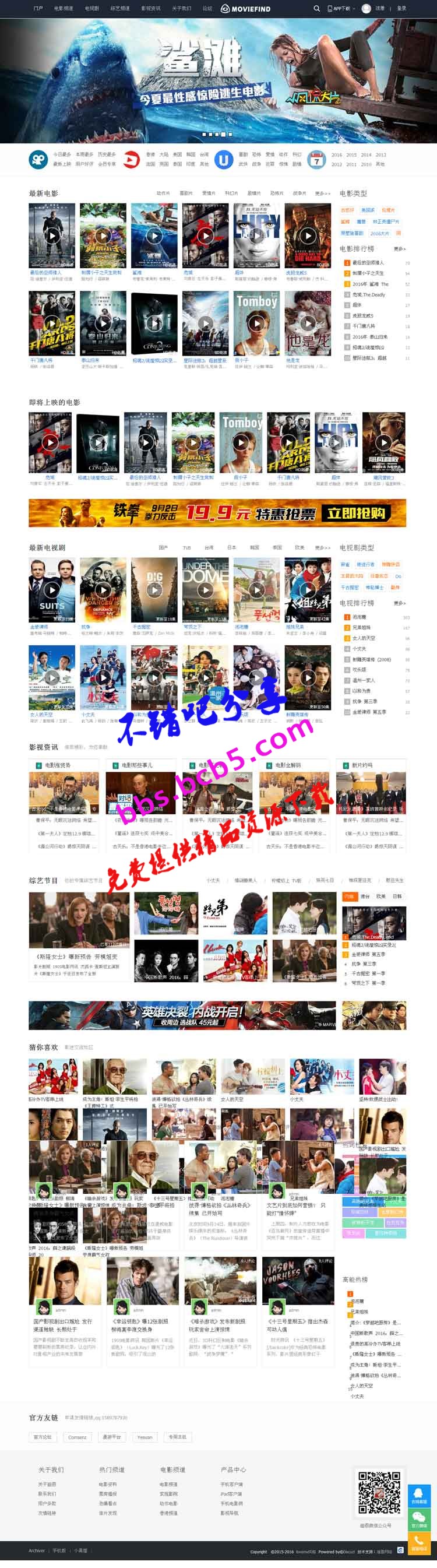
Task: Filter TV series by TVB
Action: (x=187, y=547)
